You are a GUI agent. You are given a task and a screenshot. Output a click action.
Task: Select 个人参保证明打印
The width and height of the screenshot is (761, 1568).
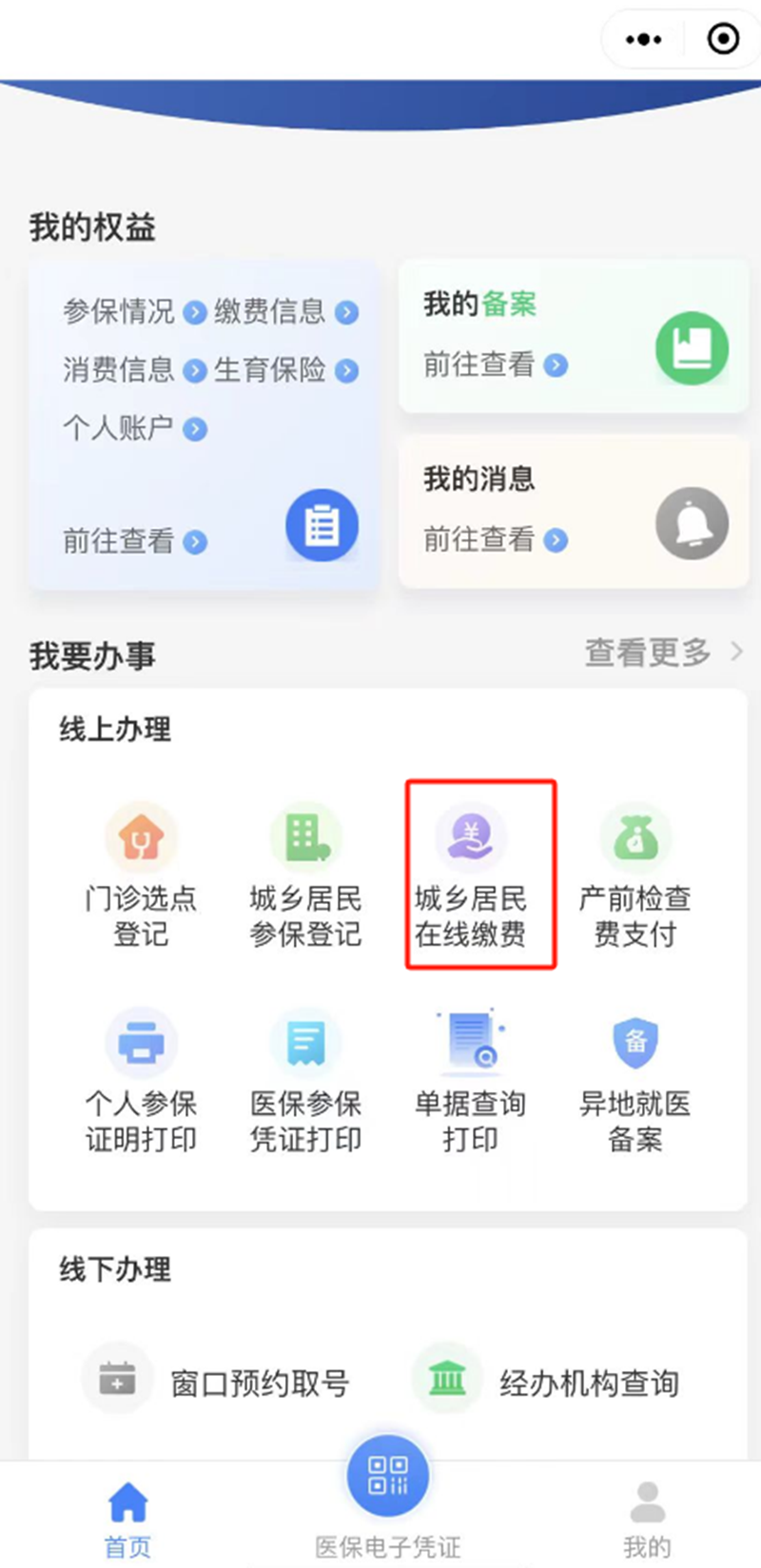click(141, 1081)
